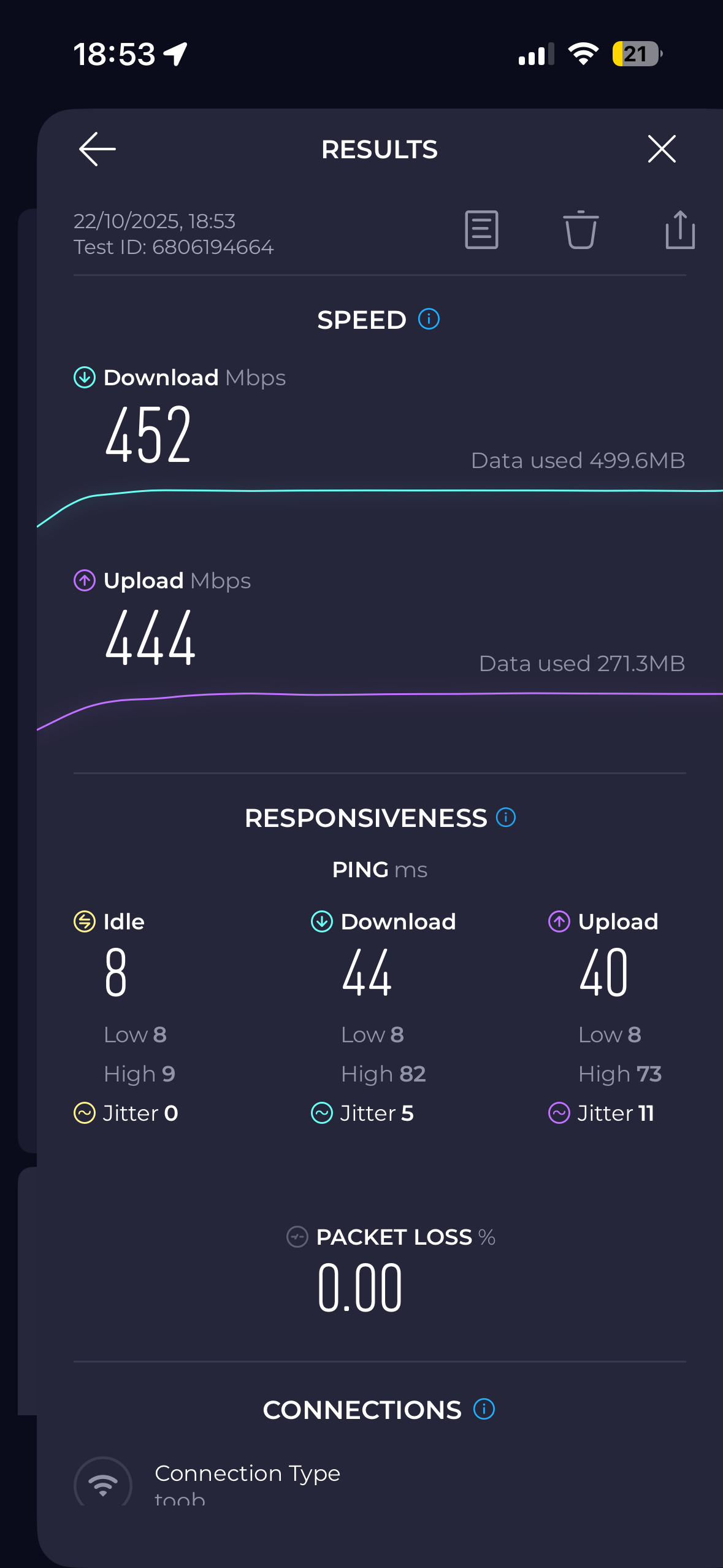The height and width of the screenshot is (1568, 723).
Task: Open the Responsiveness info icon
Action: click(x=506, y=817)
